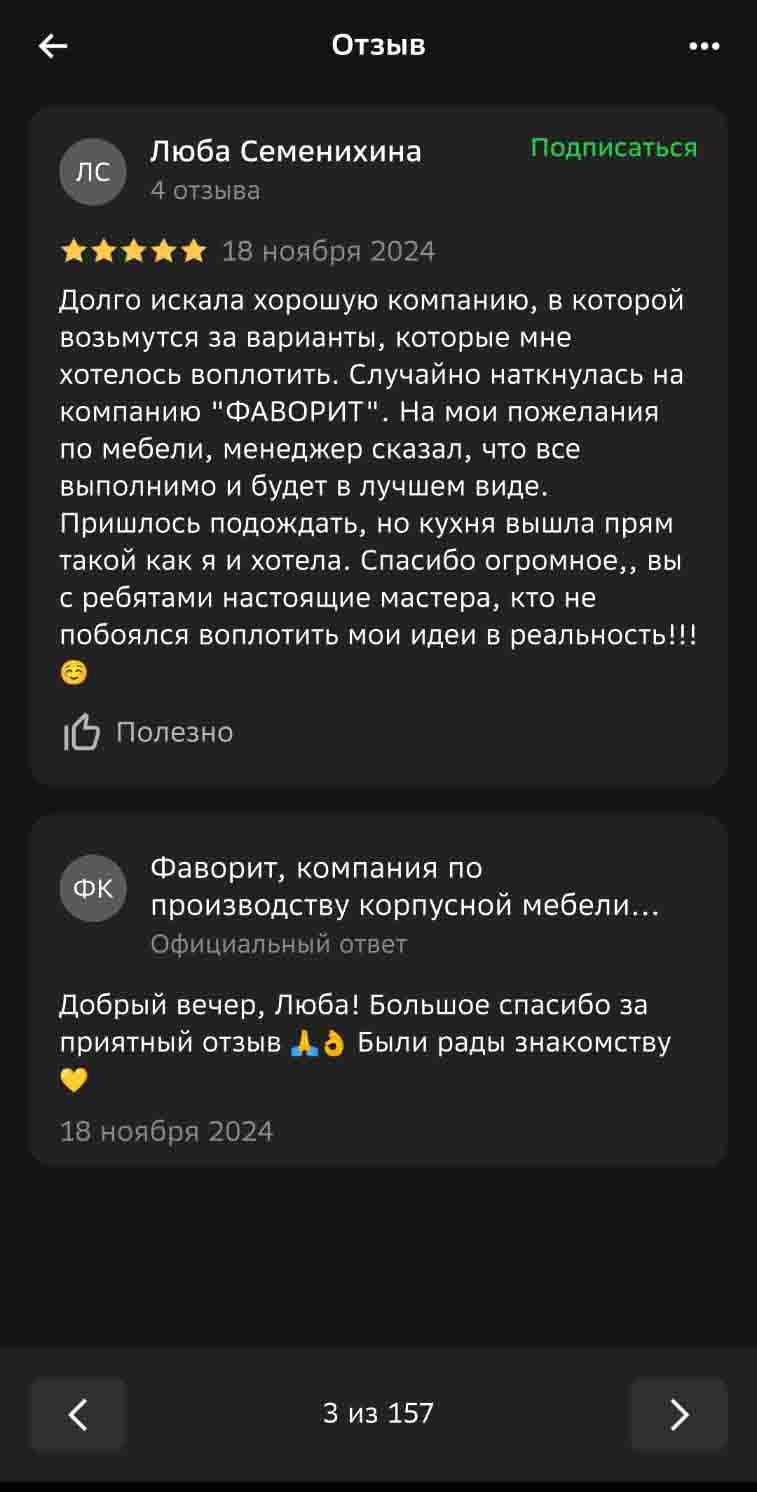
Task: Go to the previous review
Action: tap(78, 1414)
